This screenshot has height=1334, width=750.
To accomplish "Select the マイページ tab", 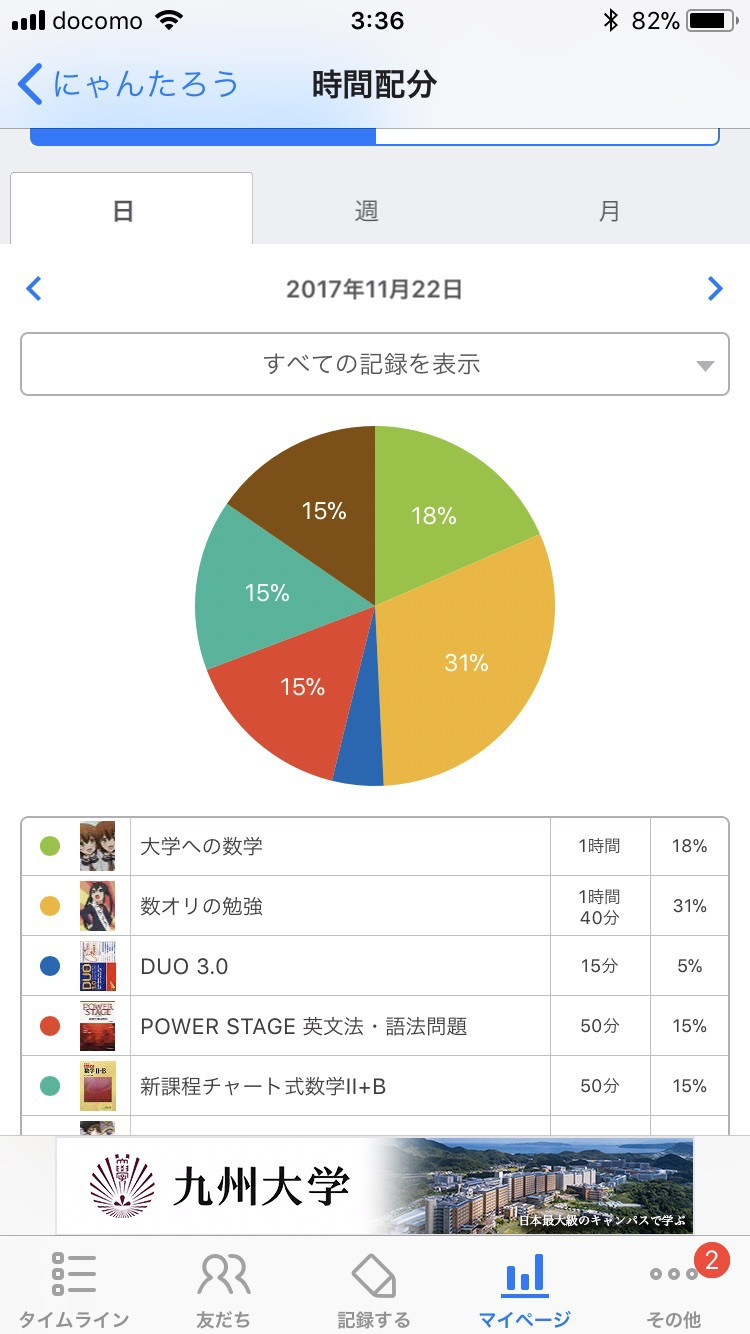I will (524, 1289).
